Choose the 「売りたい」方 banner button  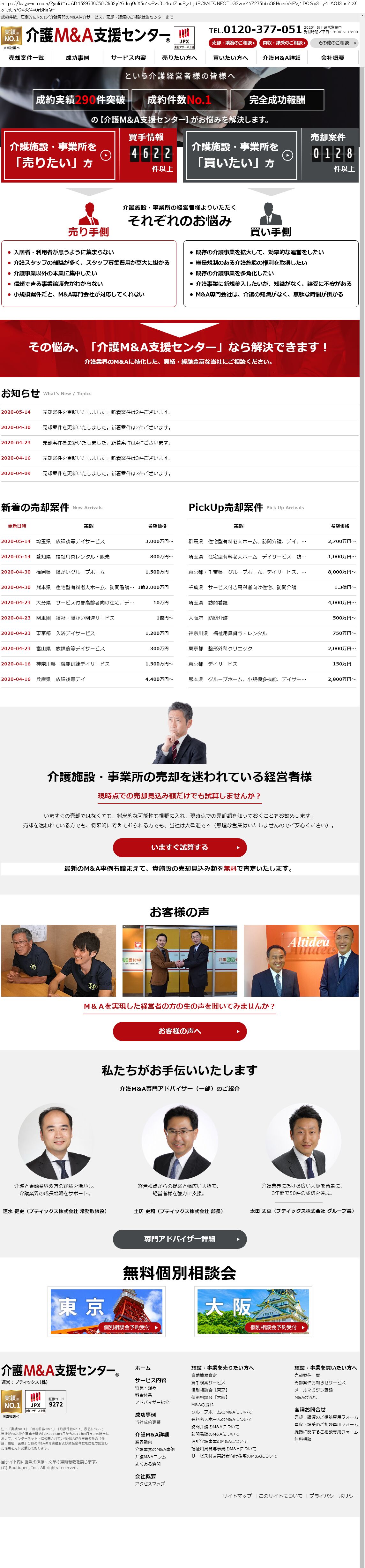click(x=58, y=155)
